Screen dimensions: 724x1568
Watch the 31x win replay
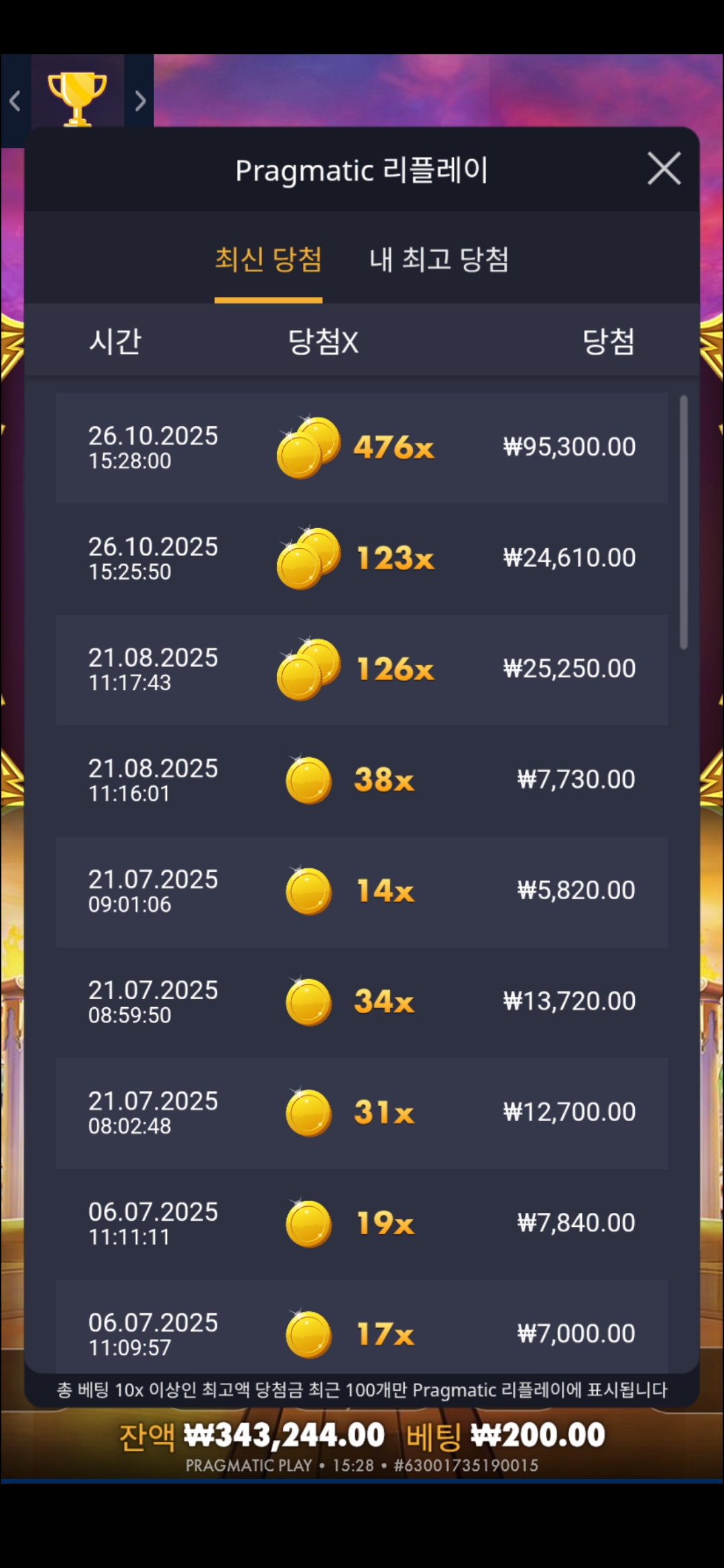[362, 1113]
